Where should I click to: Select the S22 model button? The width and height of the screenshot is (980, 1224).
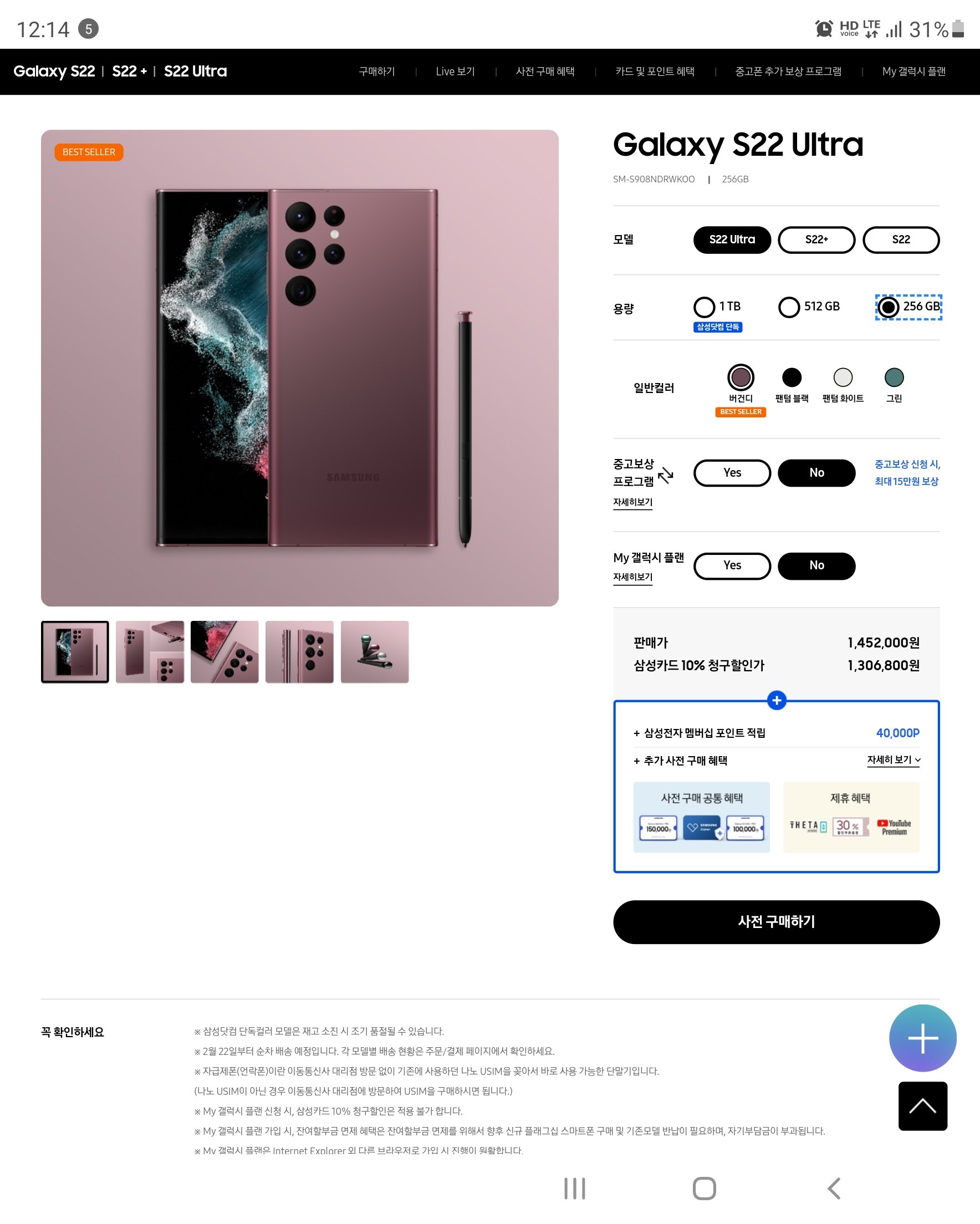(901, 239)
